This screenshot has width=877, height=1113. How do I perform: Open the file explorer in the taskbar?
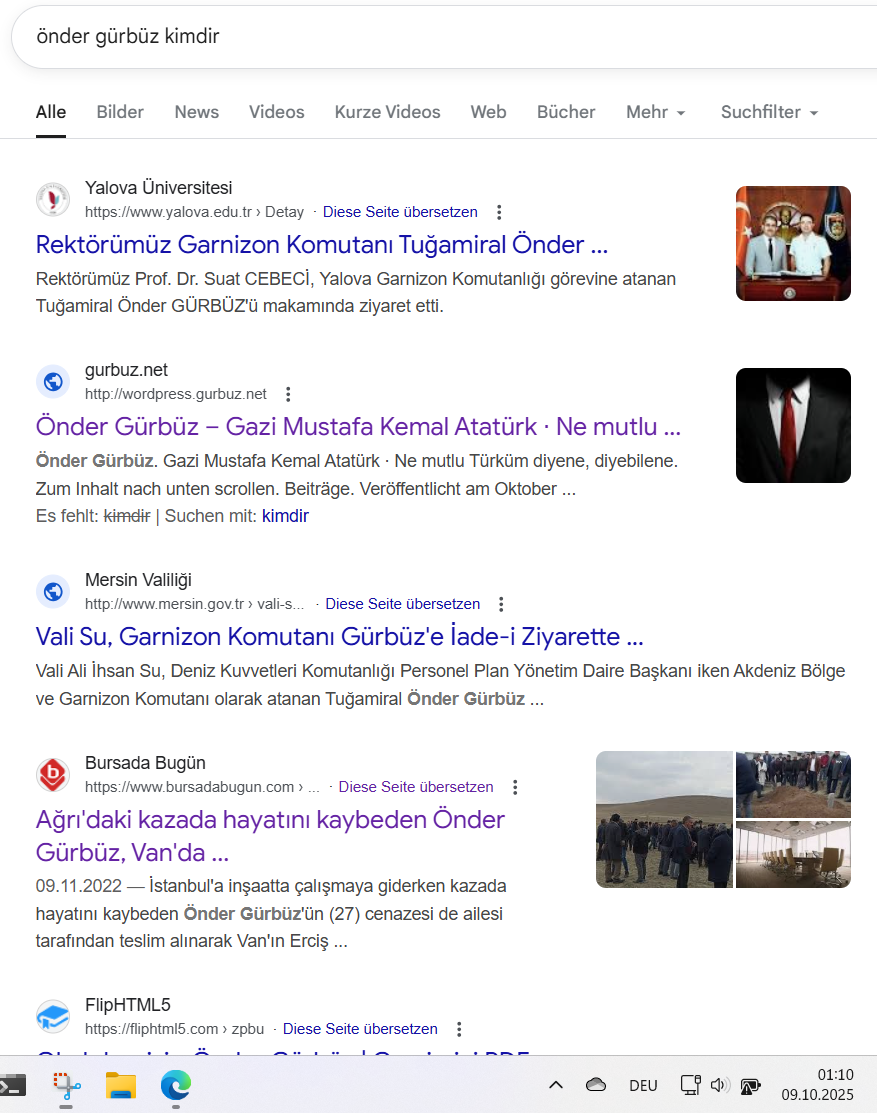click(x=121, y=1085)
